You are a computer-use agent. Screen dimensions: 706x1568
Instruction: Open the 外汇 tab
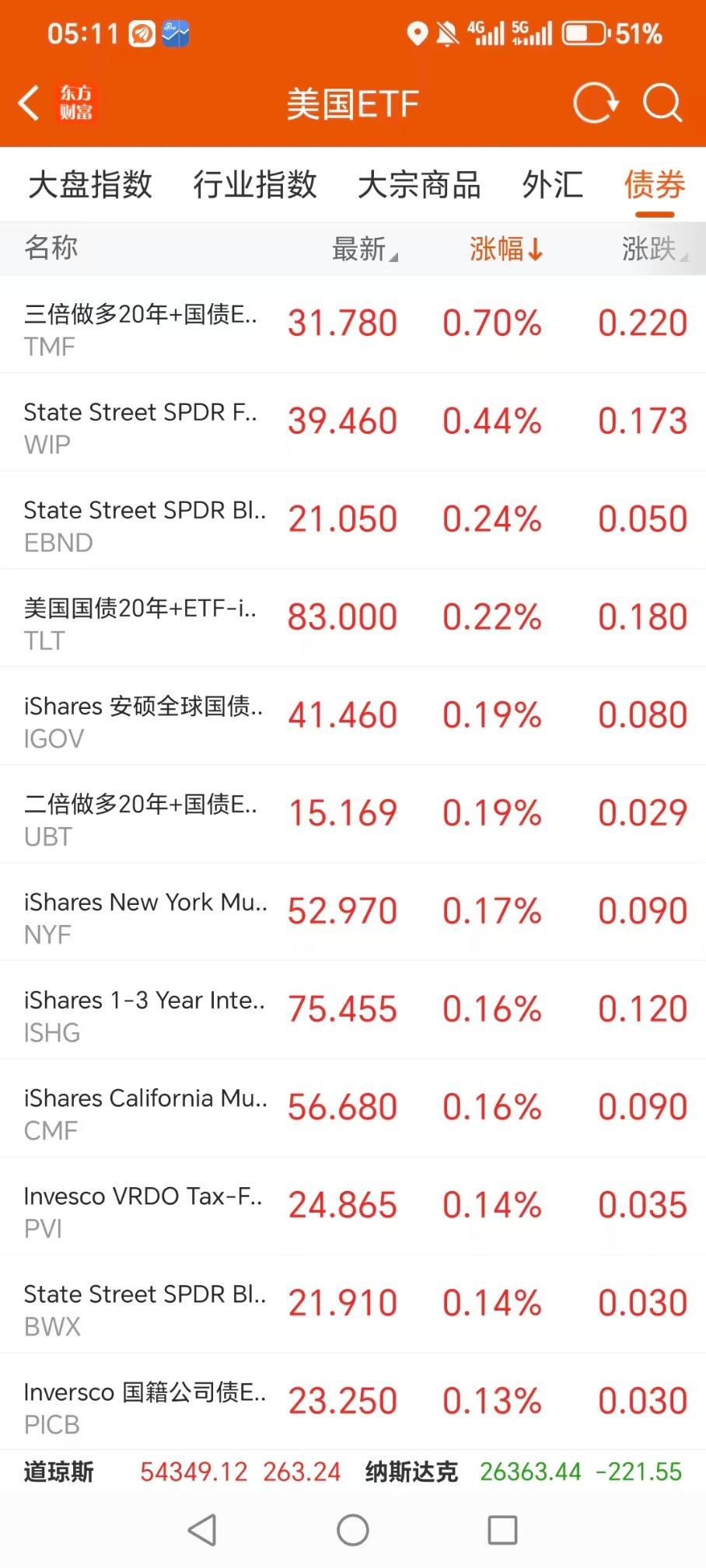click(x=553, y=185)
